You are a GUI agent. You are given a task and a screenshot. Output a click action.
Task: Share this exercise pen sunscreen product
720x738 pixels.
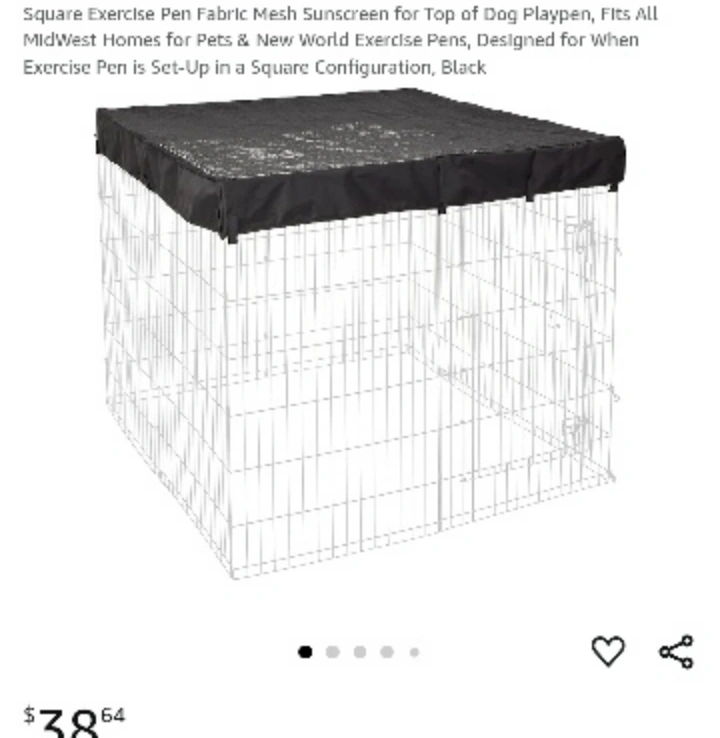point(676,651)
